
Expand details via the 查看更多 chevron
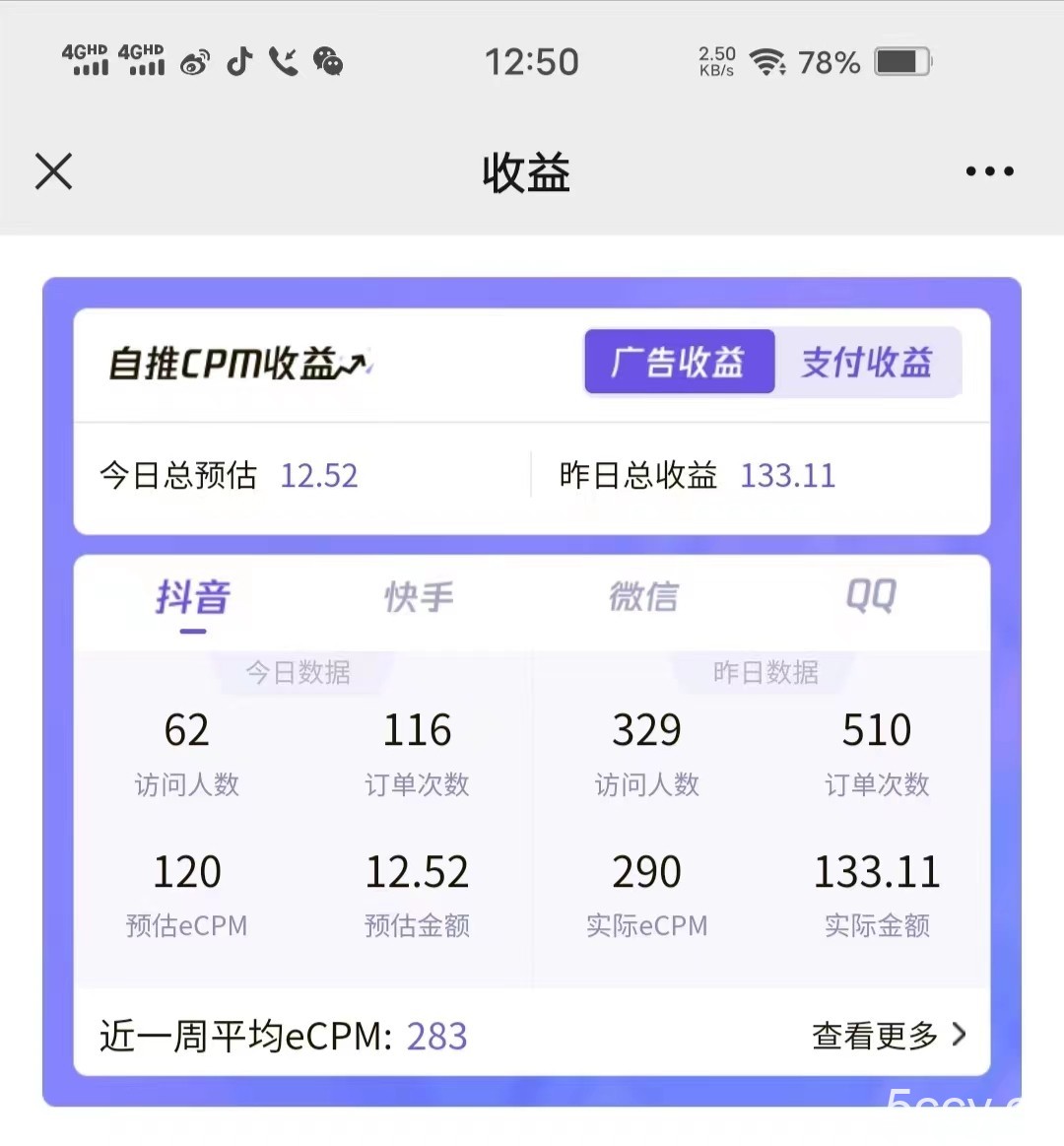(957, 1036)
